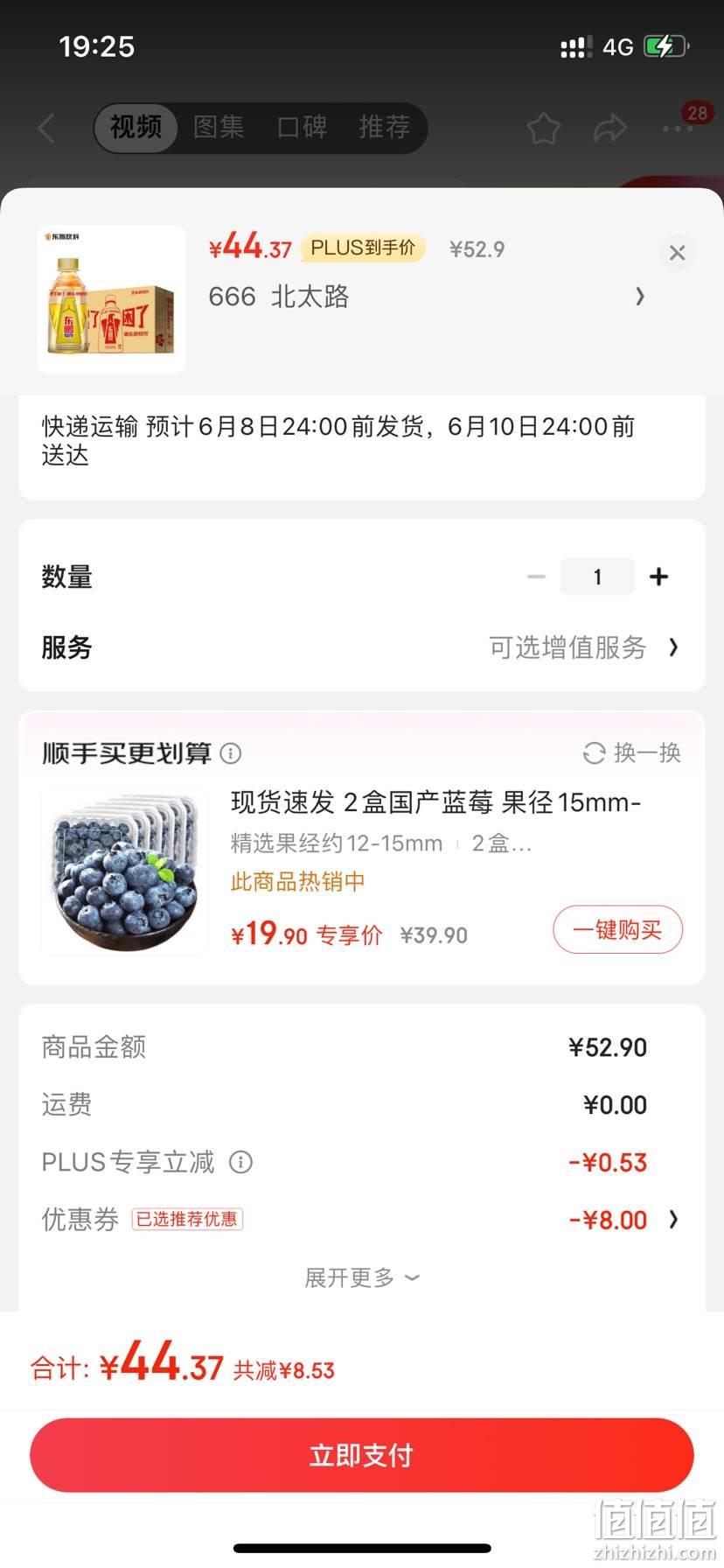This screenshot has width=724, height=1568.
Task: Expand 展开更多 price details
Action: pyautogui.click(x=361, y=1277)
